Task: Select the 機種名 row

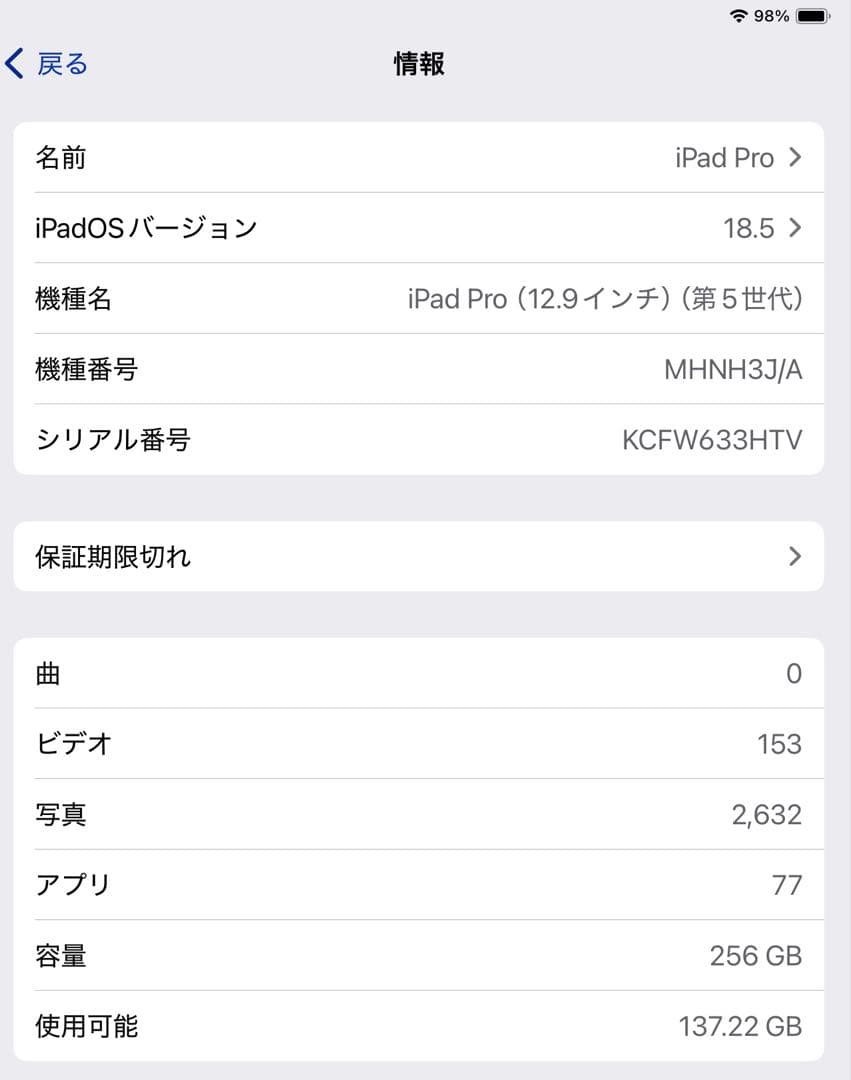Action: pyautogui.click(x=425, y=298)
